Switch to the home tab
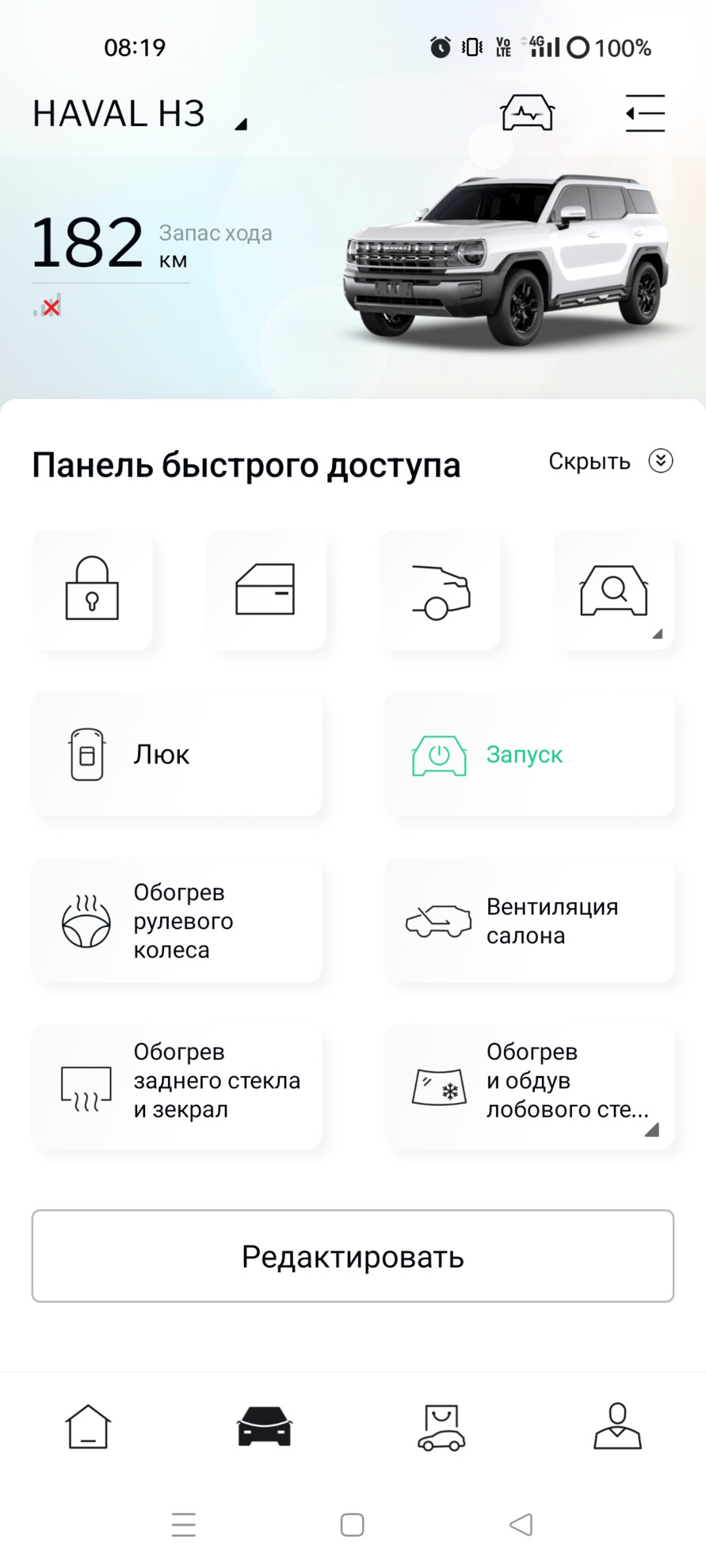Image resolution: width=706 pixels, height=1568 pixels. pyautogui.click(x=88, y=1427)
